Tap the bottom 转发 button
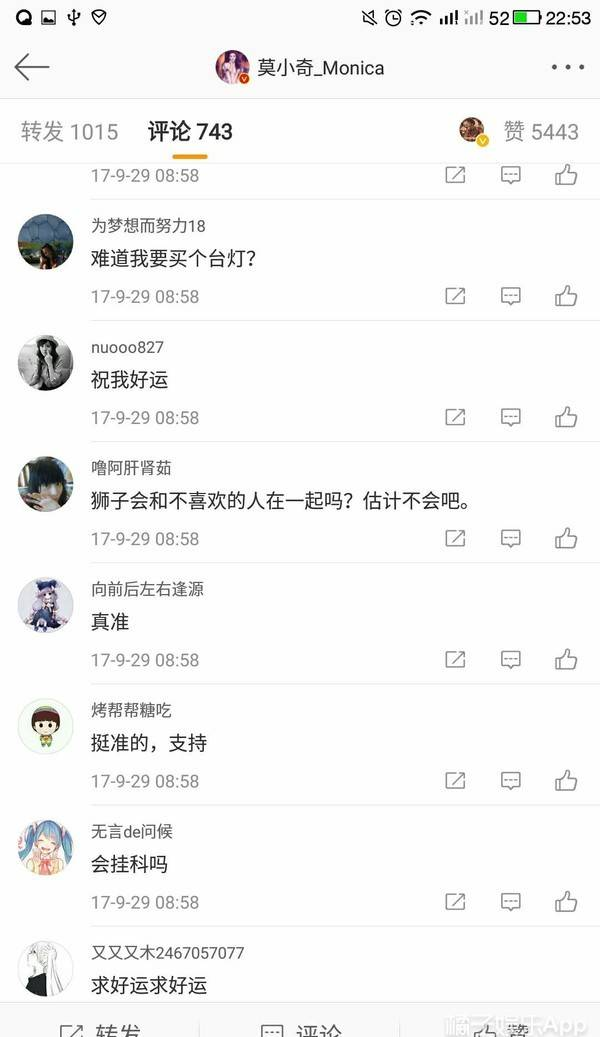600x1037 pixels. pos(100,1027)
